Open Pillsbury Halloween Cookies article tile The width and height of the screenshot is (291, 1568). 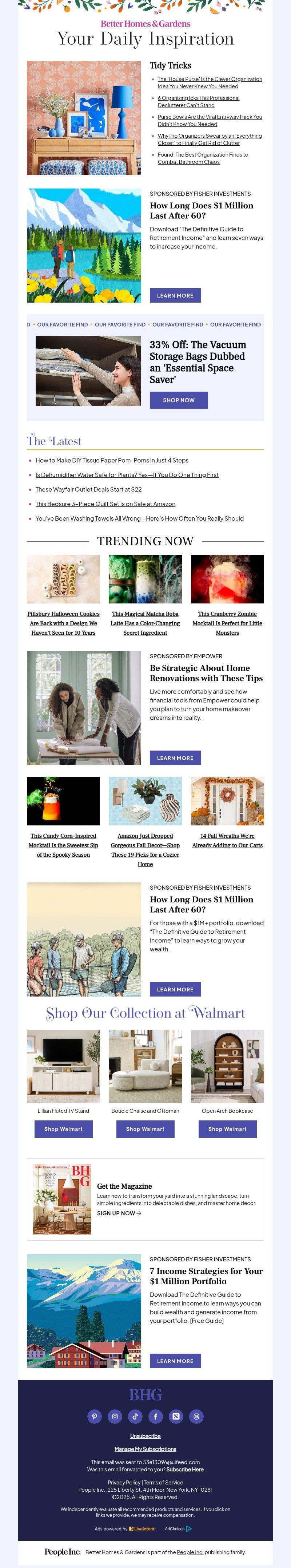[x=63, y=623]
